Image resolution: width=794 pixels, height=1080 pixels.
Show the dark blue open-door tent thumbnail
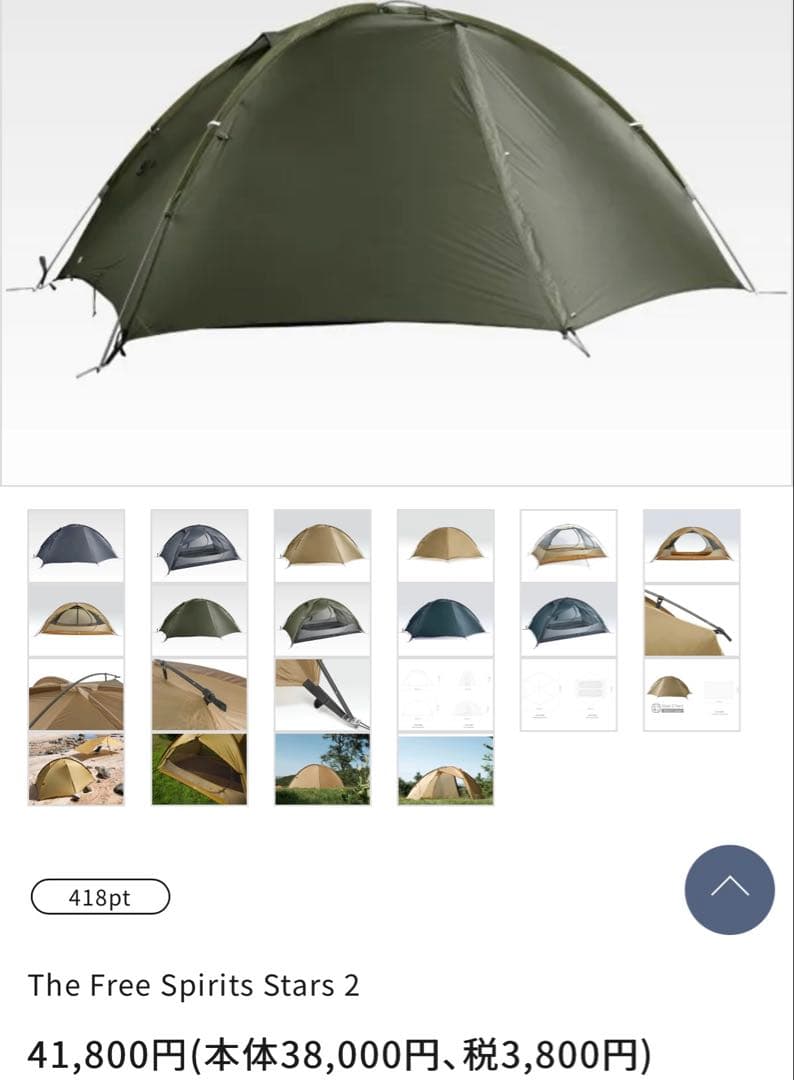tap(568, 620)
